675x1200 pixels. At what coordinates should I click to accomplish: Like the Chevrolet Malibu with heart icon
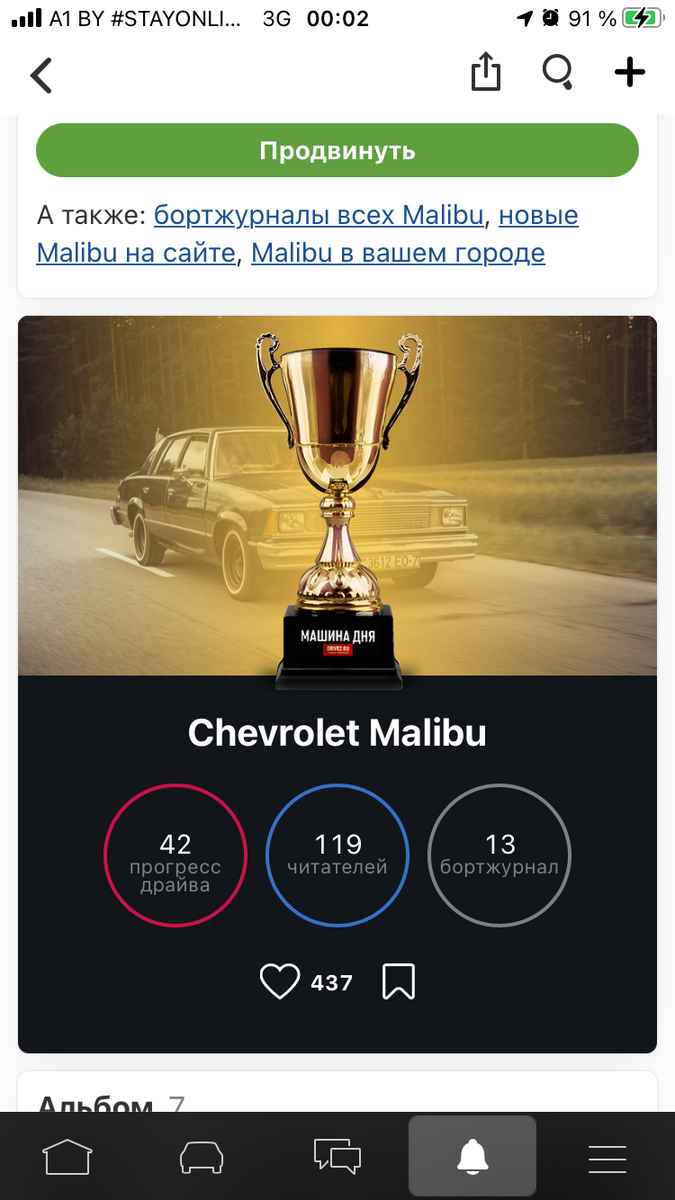[280, 982]
